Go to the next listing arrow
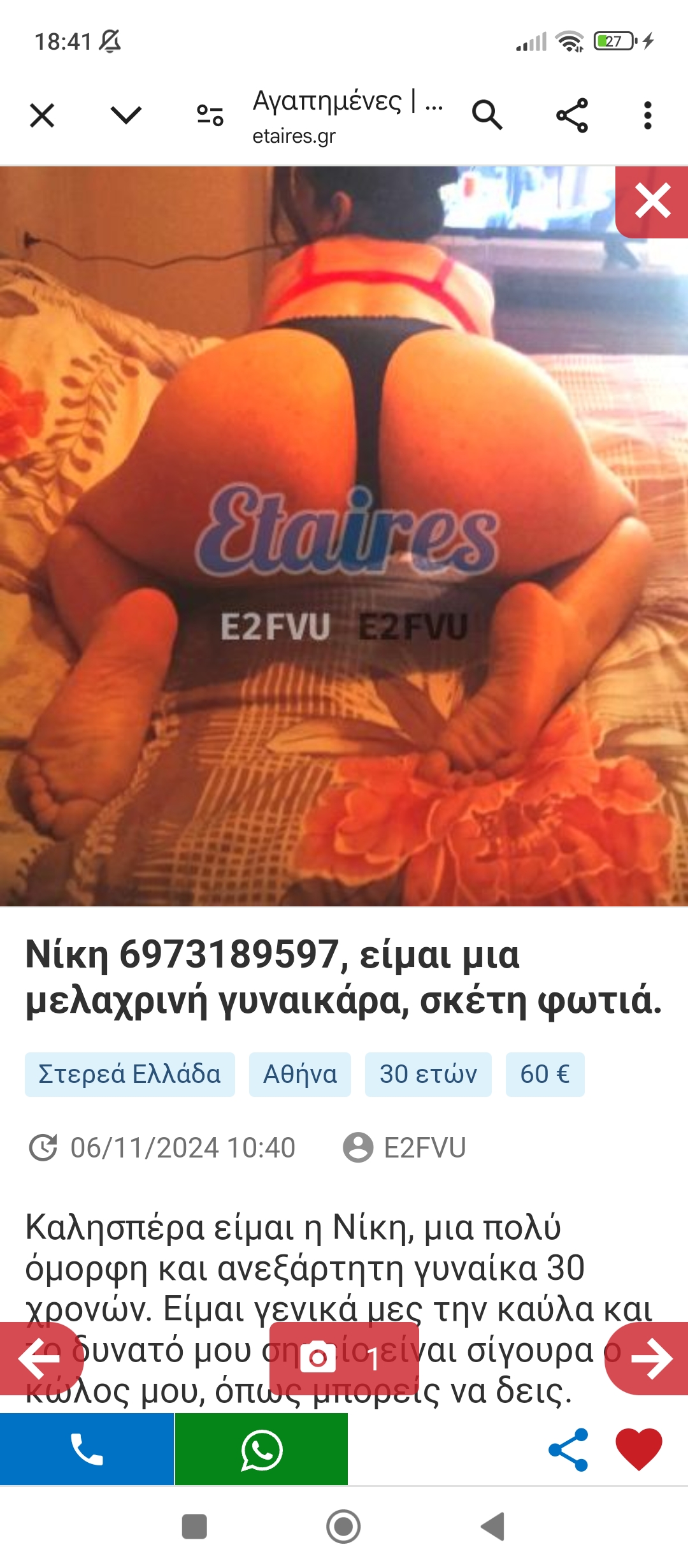Screen dimensions: 688x1568 click(x=650, y=1358)
